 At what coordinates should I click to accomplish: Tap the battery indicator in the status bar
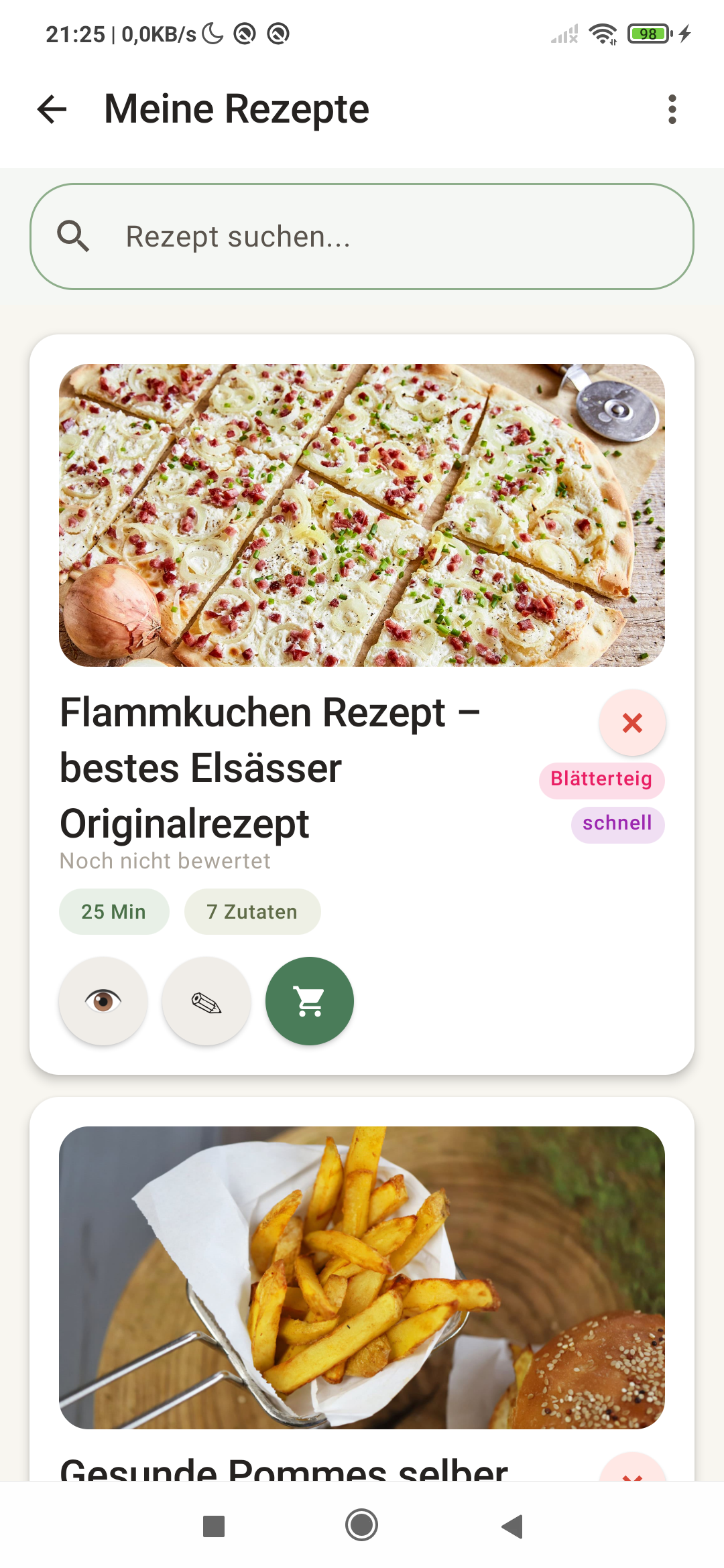coord(646,33)
